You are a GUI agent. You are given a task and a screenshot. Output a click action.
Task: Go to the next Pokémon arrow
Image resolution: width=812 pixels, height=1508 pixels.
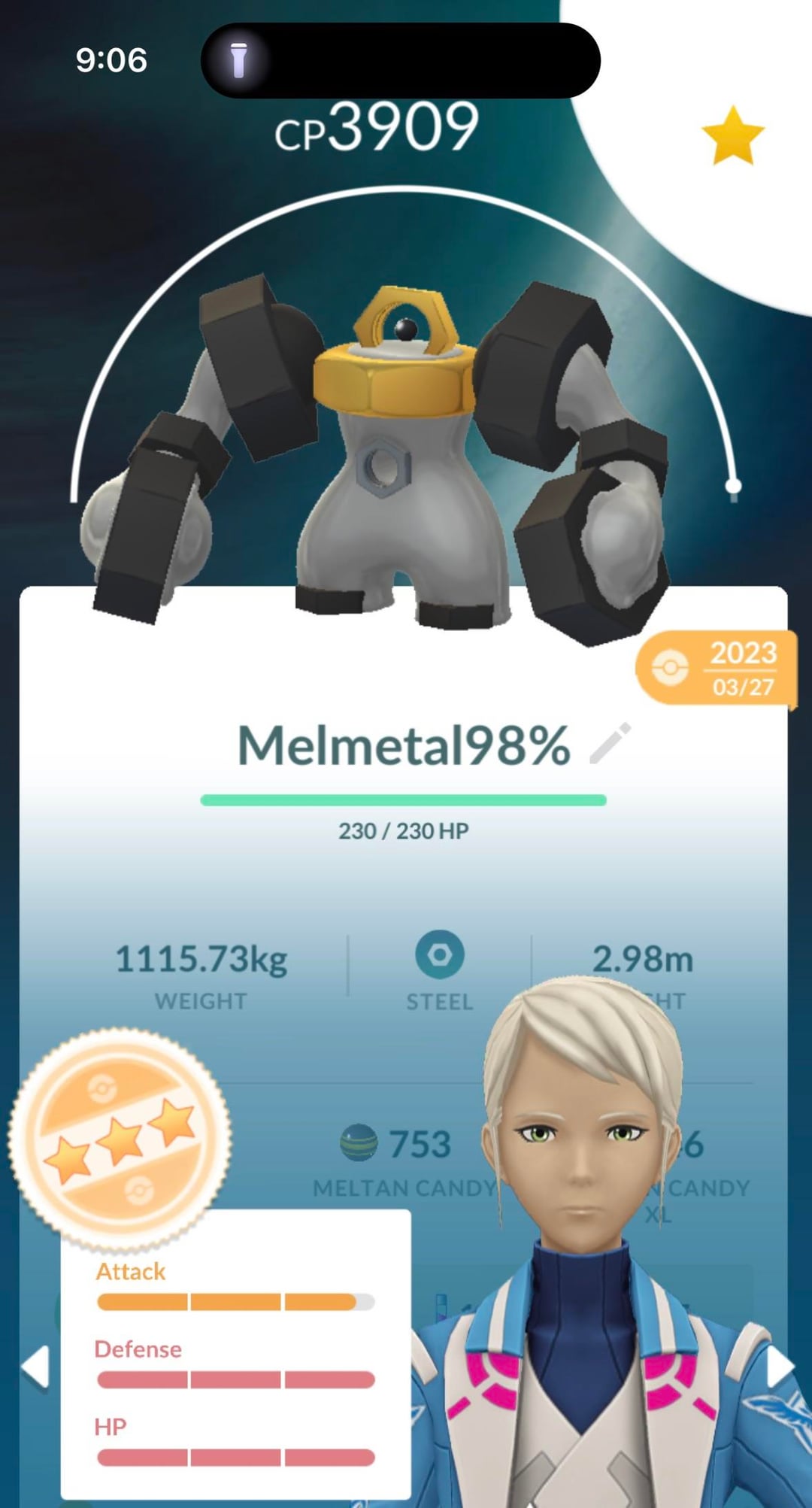780,1366
